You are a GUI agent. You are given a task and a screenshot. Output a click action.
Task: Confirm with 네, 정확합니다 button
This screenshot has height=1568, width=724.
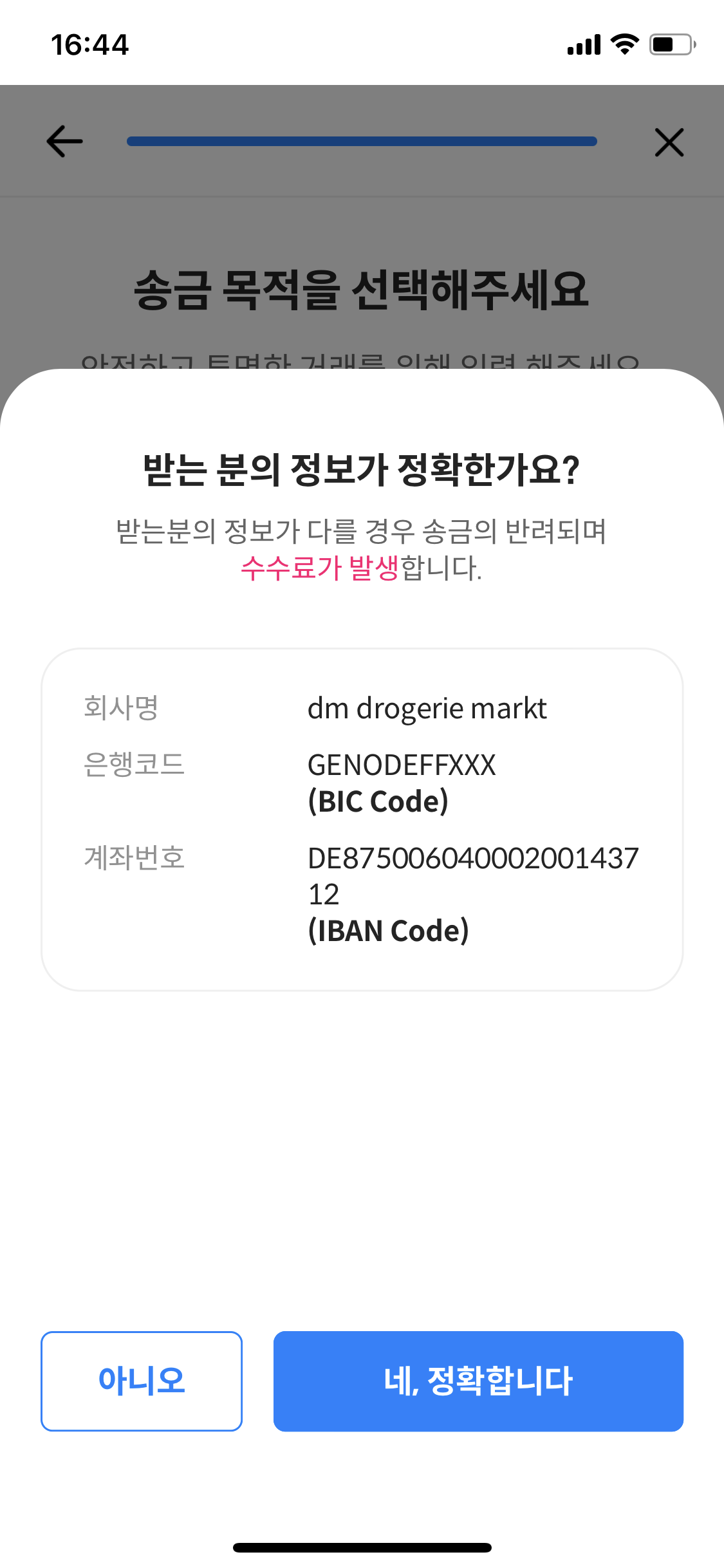(x=478, y=1381)
